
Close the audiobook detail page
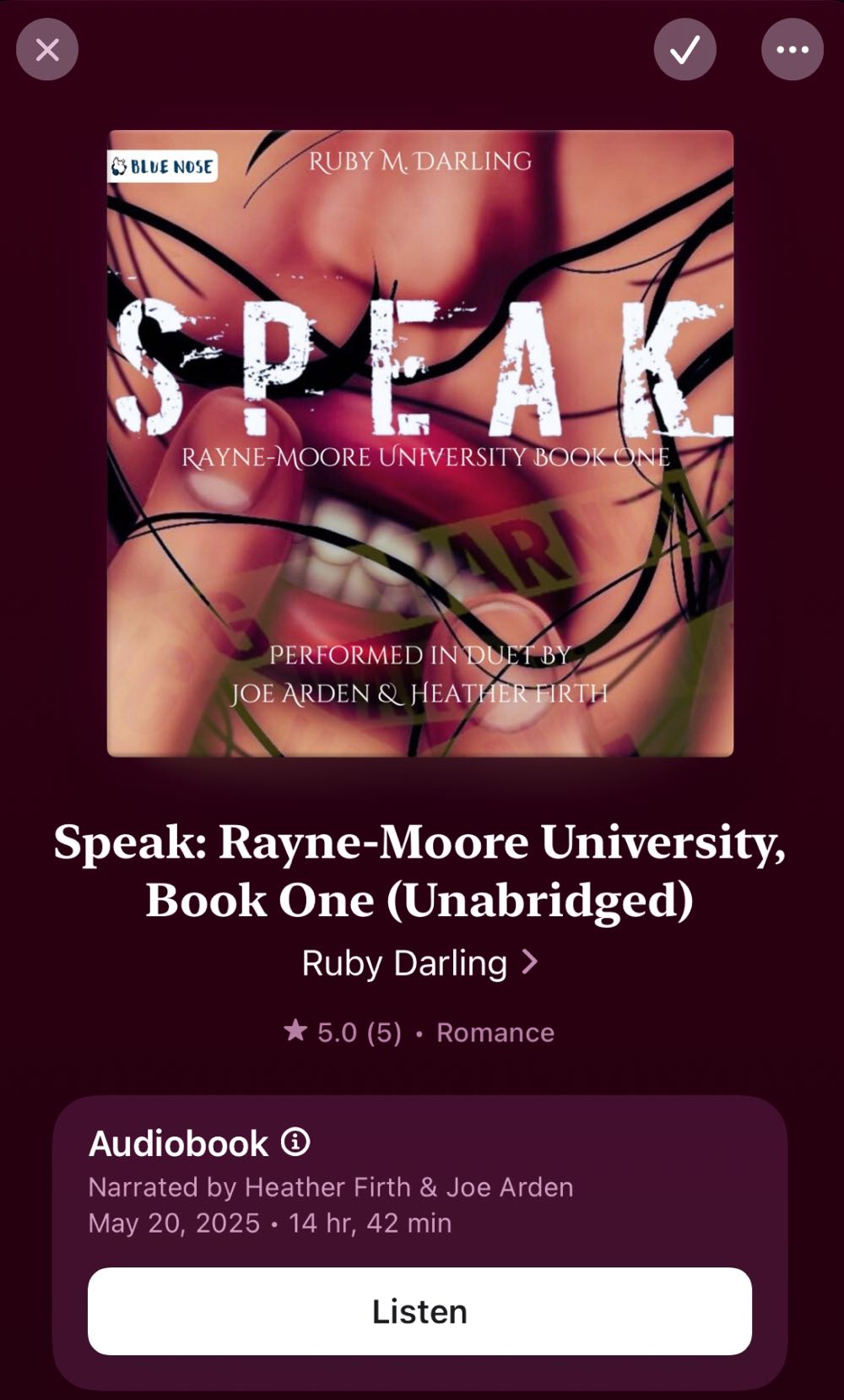(x=47, y=50)
